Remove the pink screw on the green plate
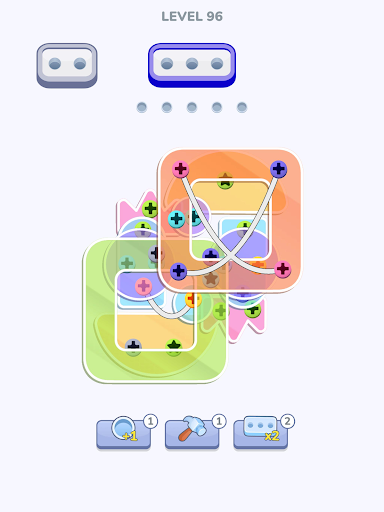The image size is (384, 512). click(144, 286)
